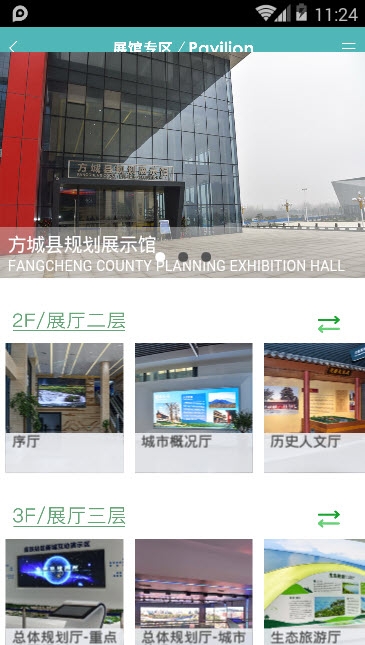Open the 3F/展厅三层 link

point(69,516)
